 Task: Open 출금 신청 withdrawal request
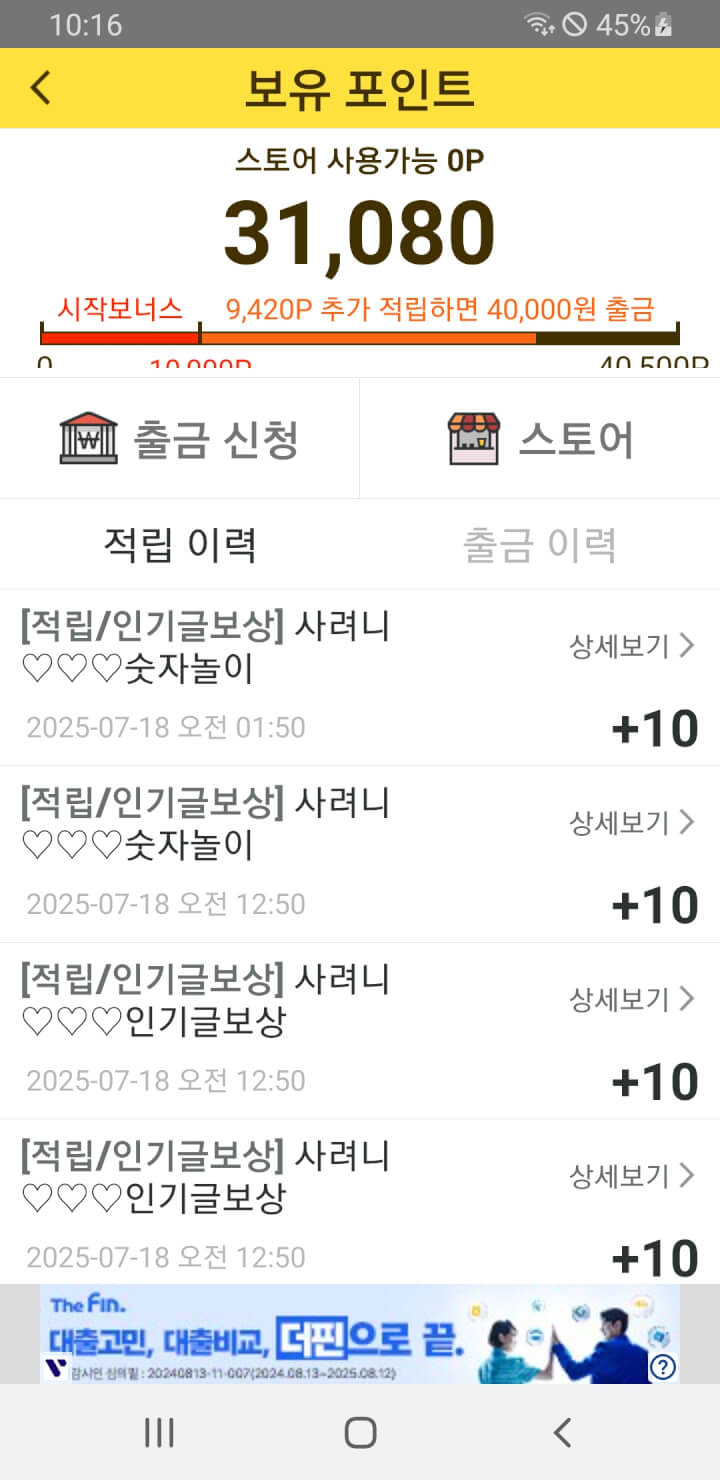point(180,438)
